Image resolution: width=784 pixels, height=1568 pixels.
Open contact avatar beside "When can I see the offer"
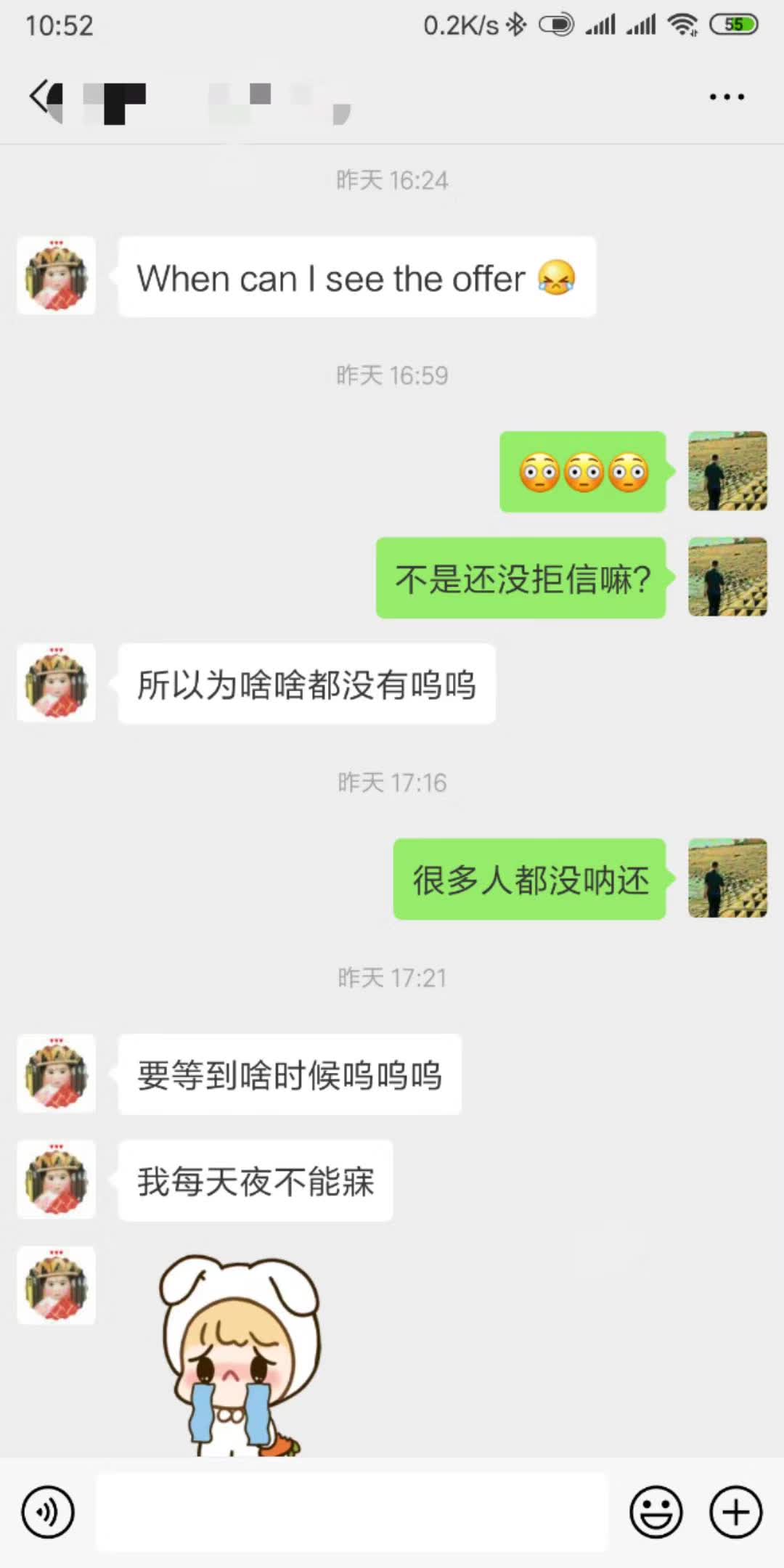point(56,276)
